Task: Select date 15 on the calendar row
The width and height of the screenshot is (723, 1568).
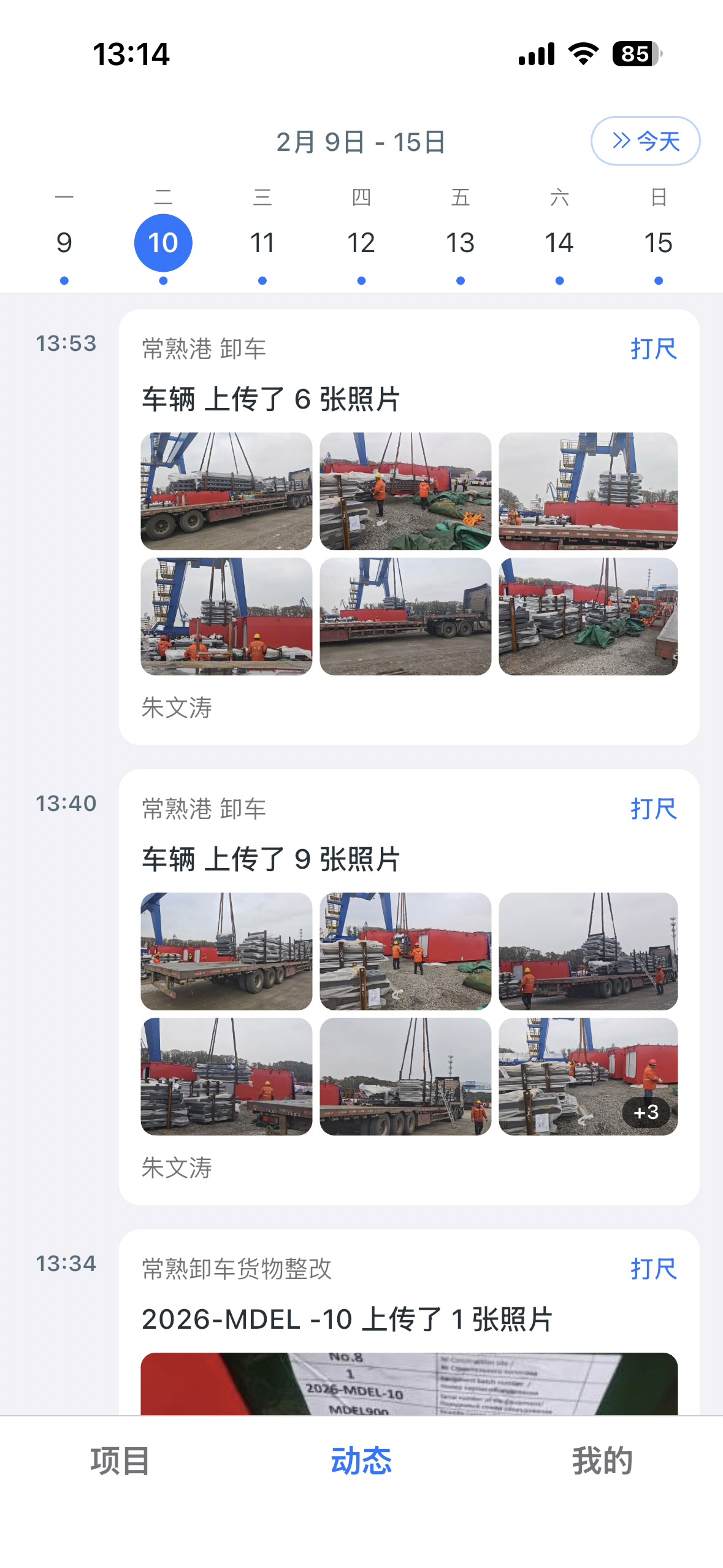Action: (659, 242)
